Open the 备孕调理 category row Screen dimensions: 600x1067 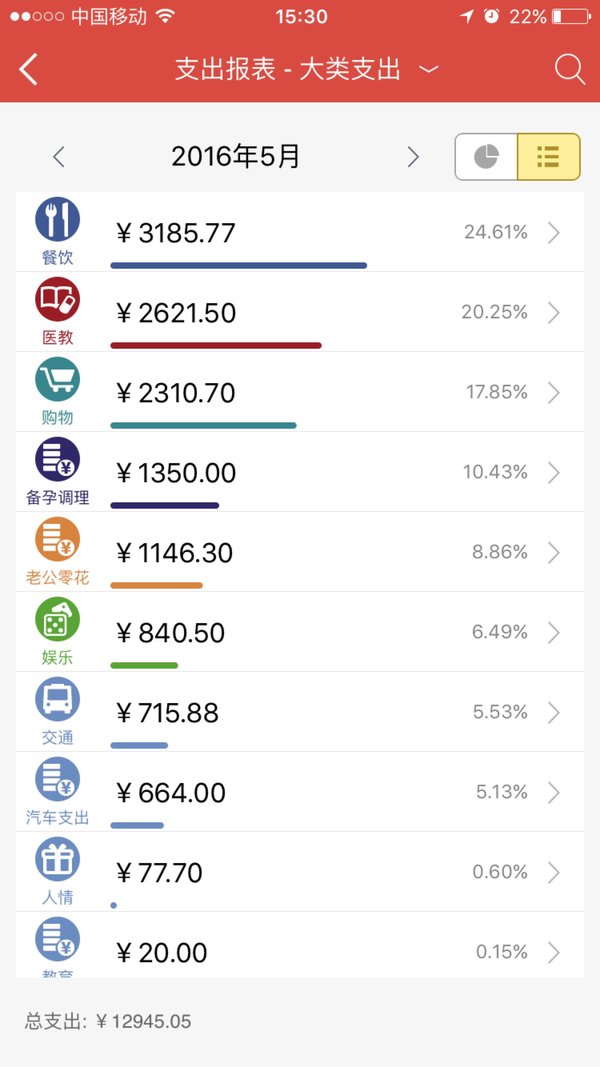(x=300, y=472)
